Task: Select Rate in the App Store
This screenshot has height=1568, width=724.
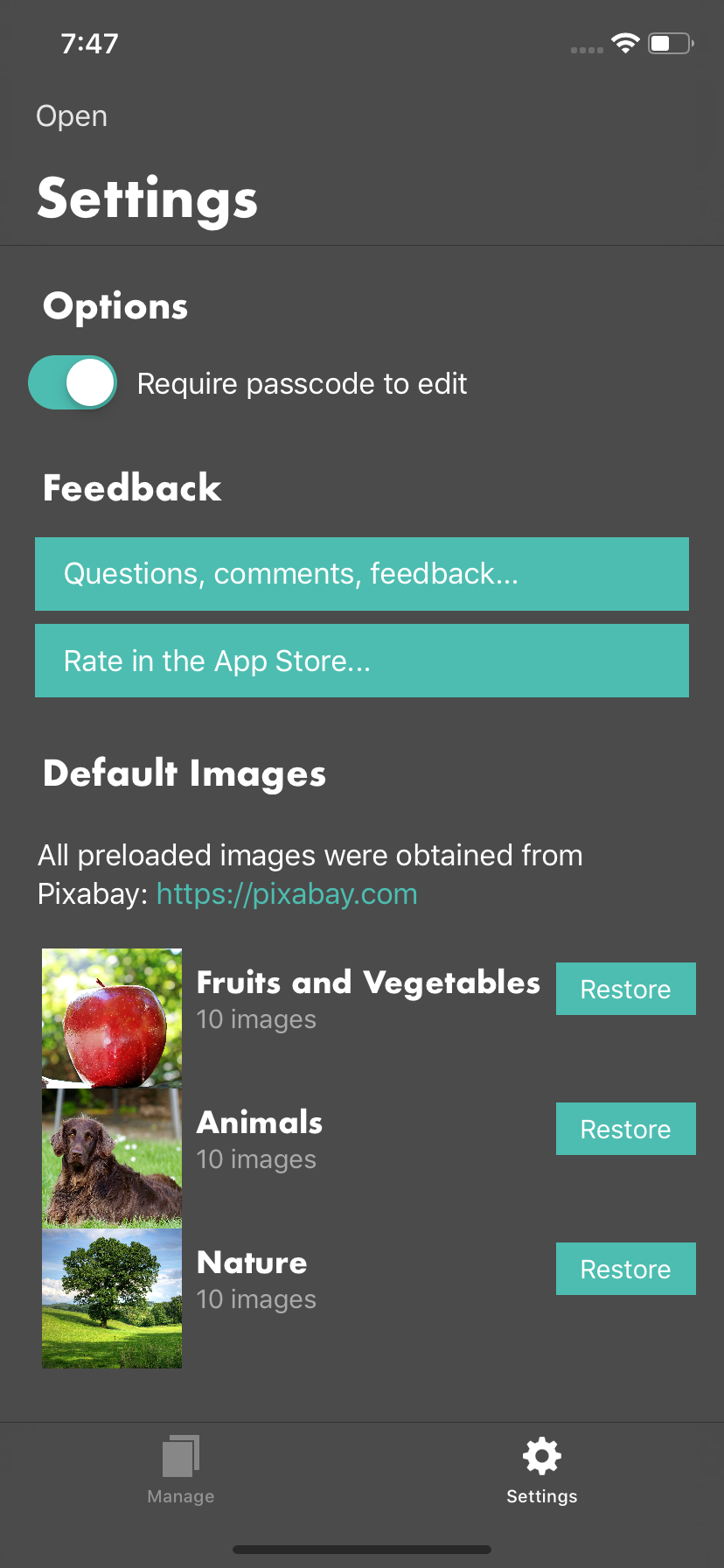Action: point(362,661)
